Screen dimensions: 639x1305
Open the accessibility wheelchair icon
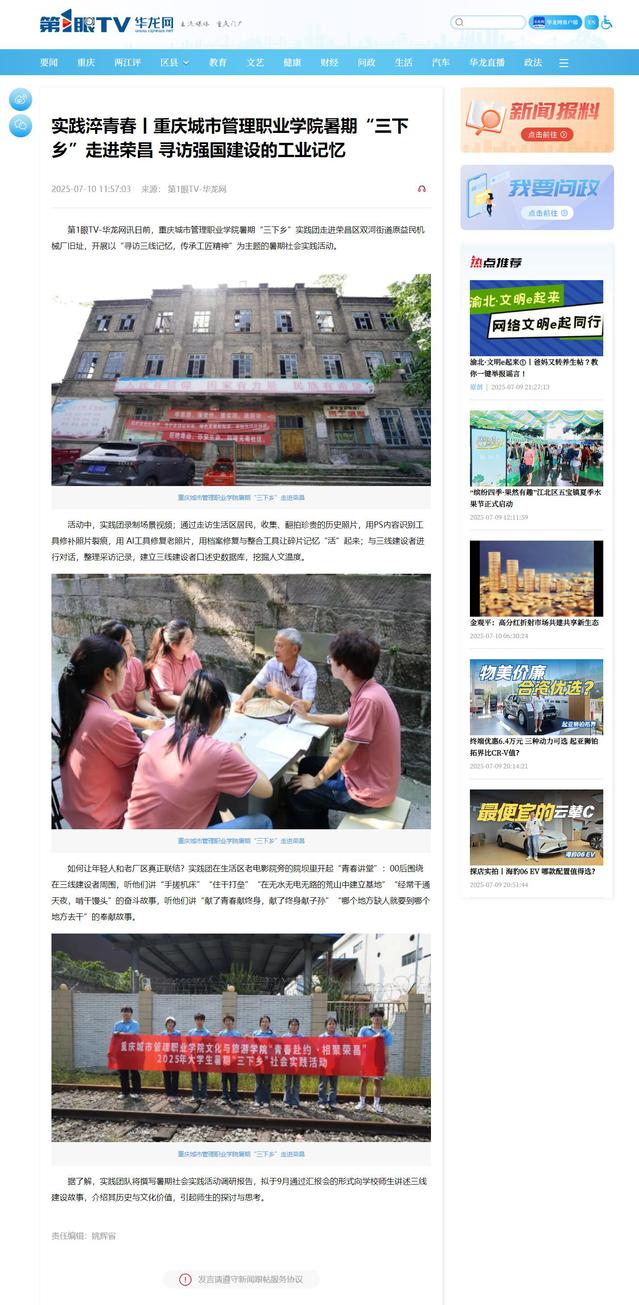click(x=606, y=22)
